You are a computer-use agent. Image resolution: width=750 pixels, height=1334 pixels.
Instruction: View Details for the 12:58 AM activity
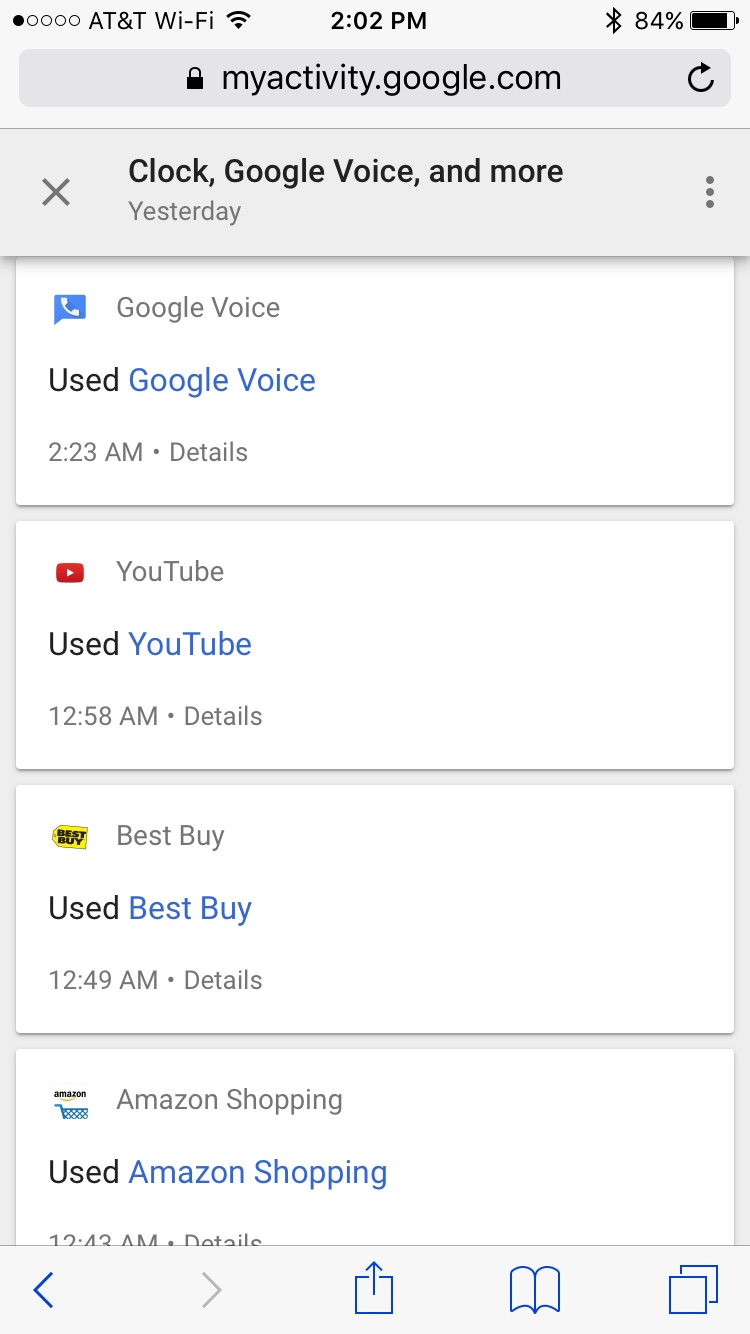pos(223,716)
